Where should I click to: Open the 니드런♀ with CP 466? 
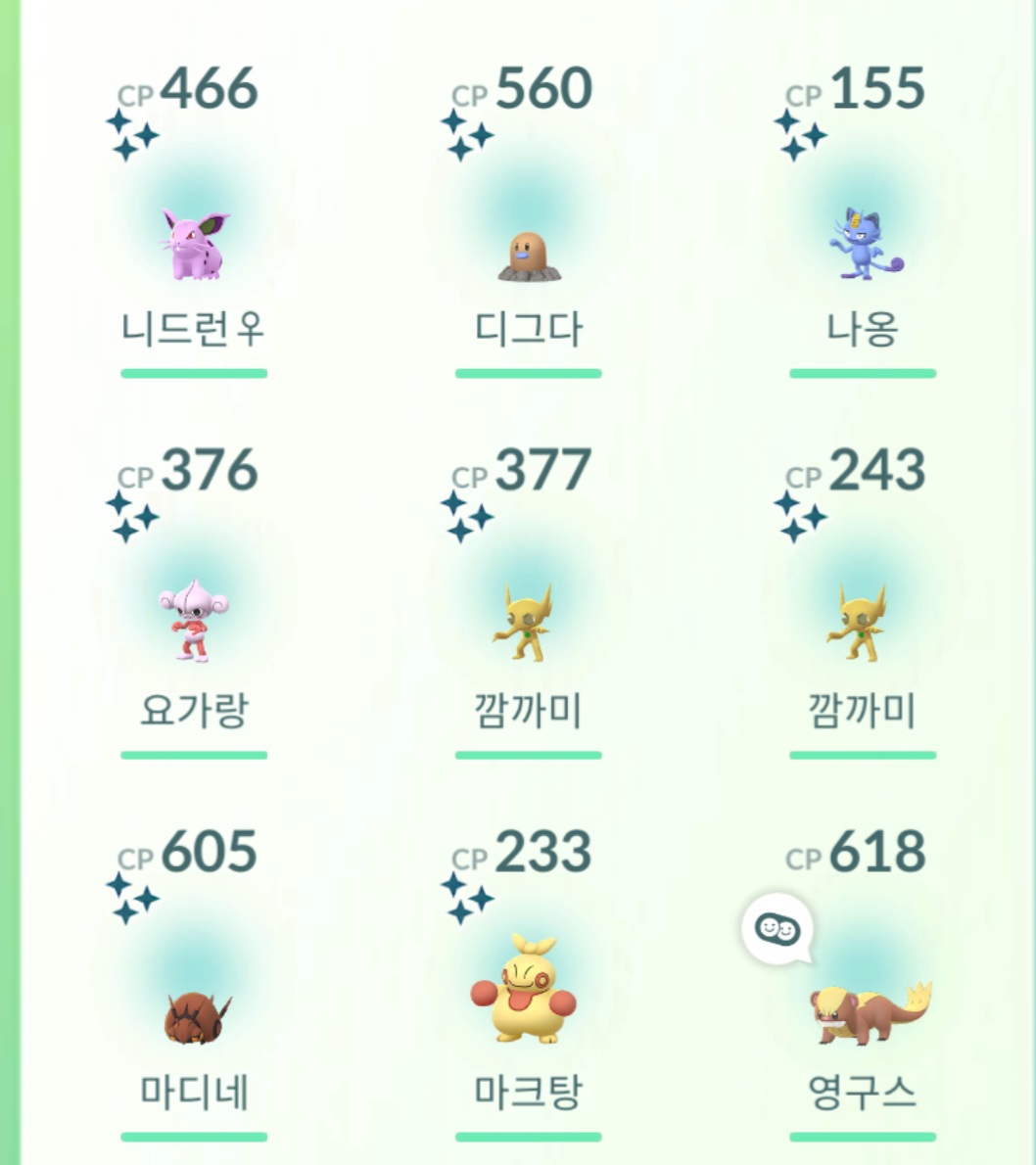(194, 245)
